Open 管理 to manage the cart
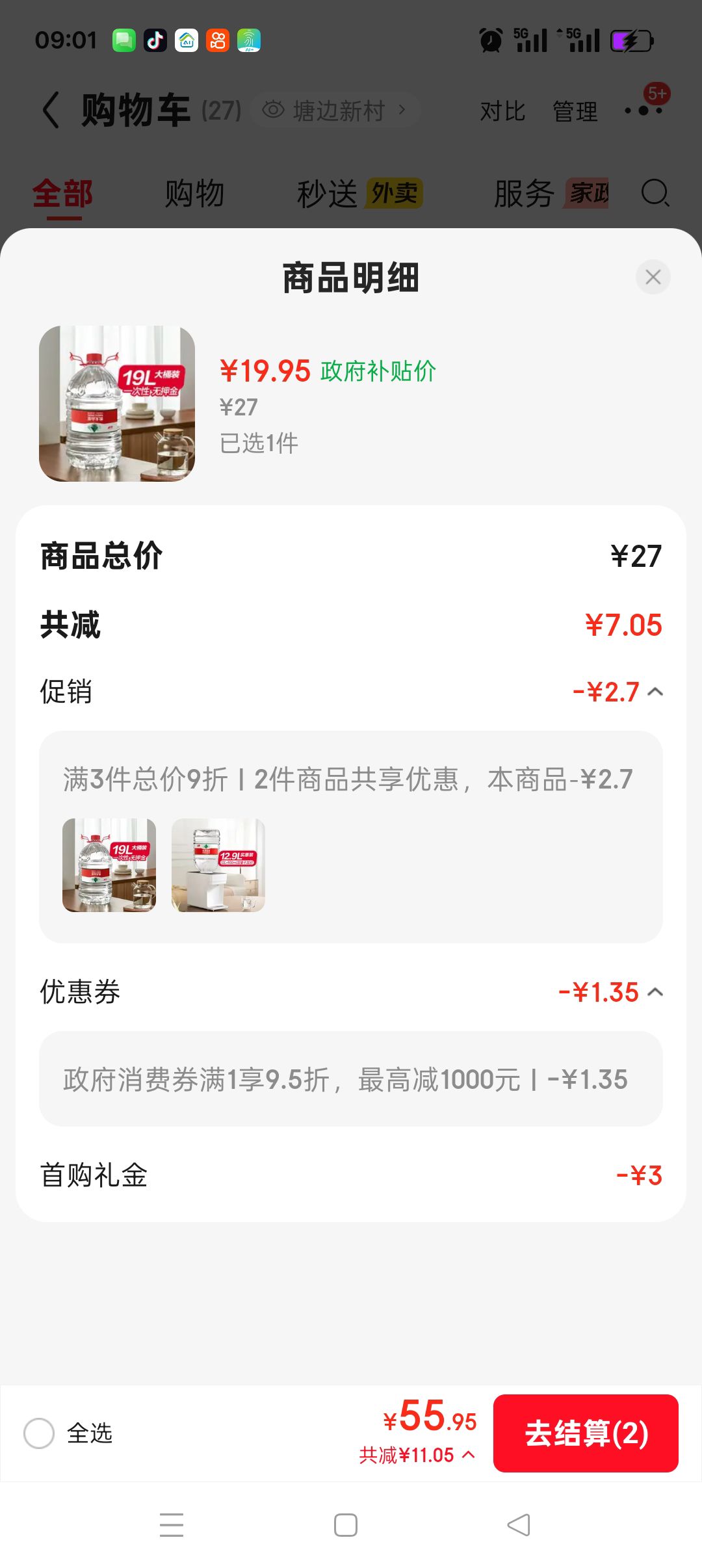 pyautogui.click(x=575, y=111)
